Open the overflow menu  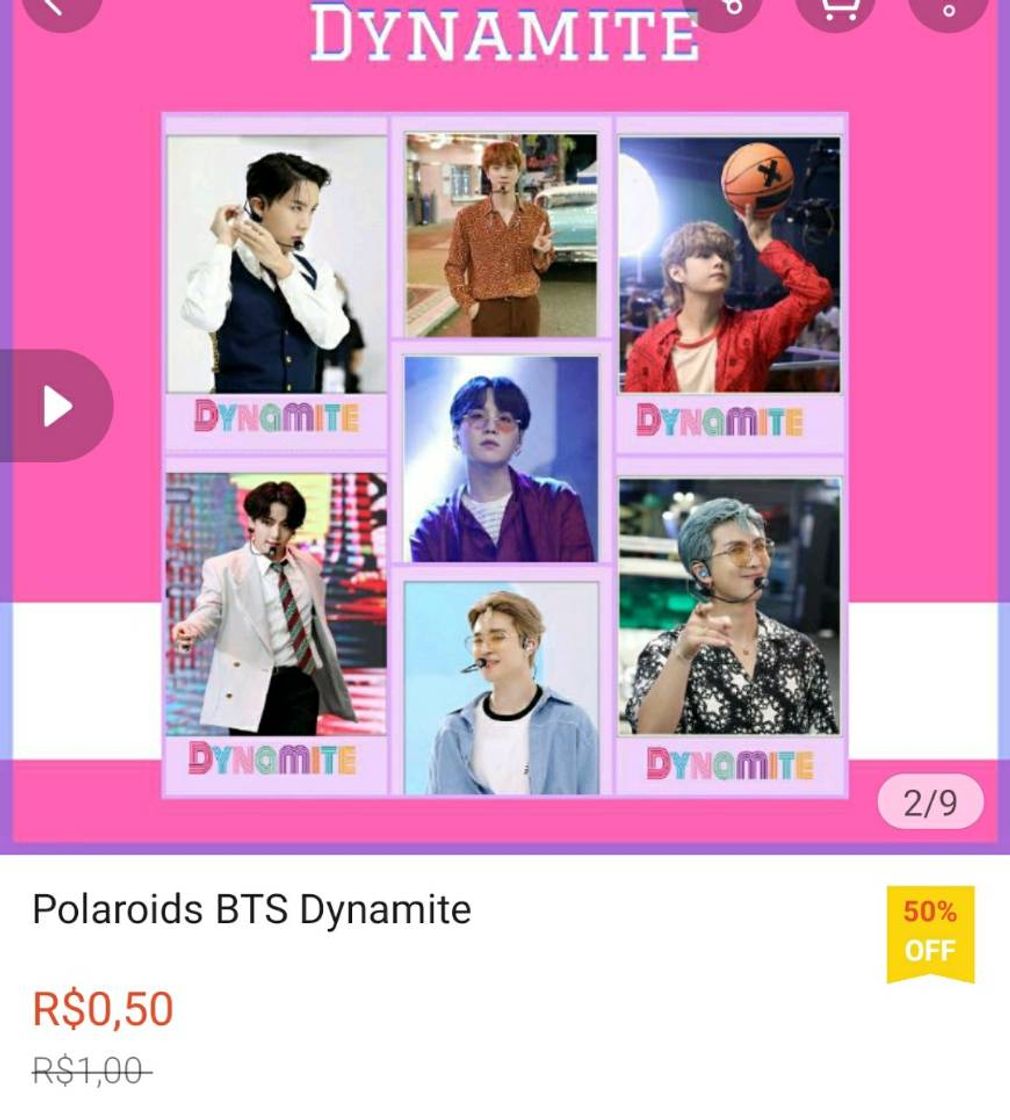click(948, 8)
